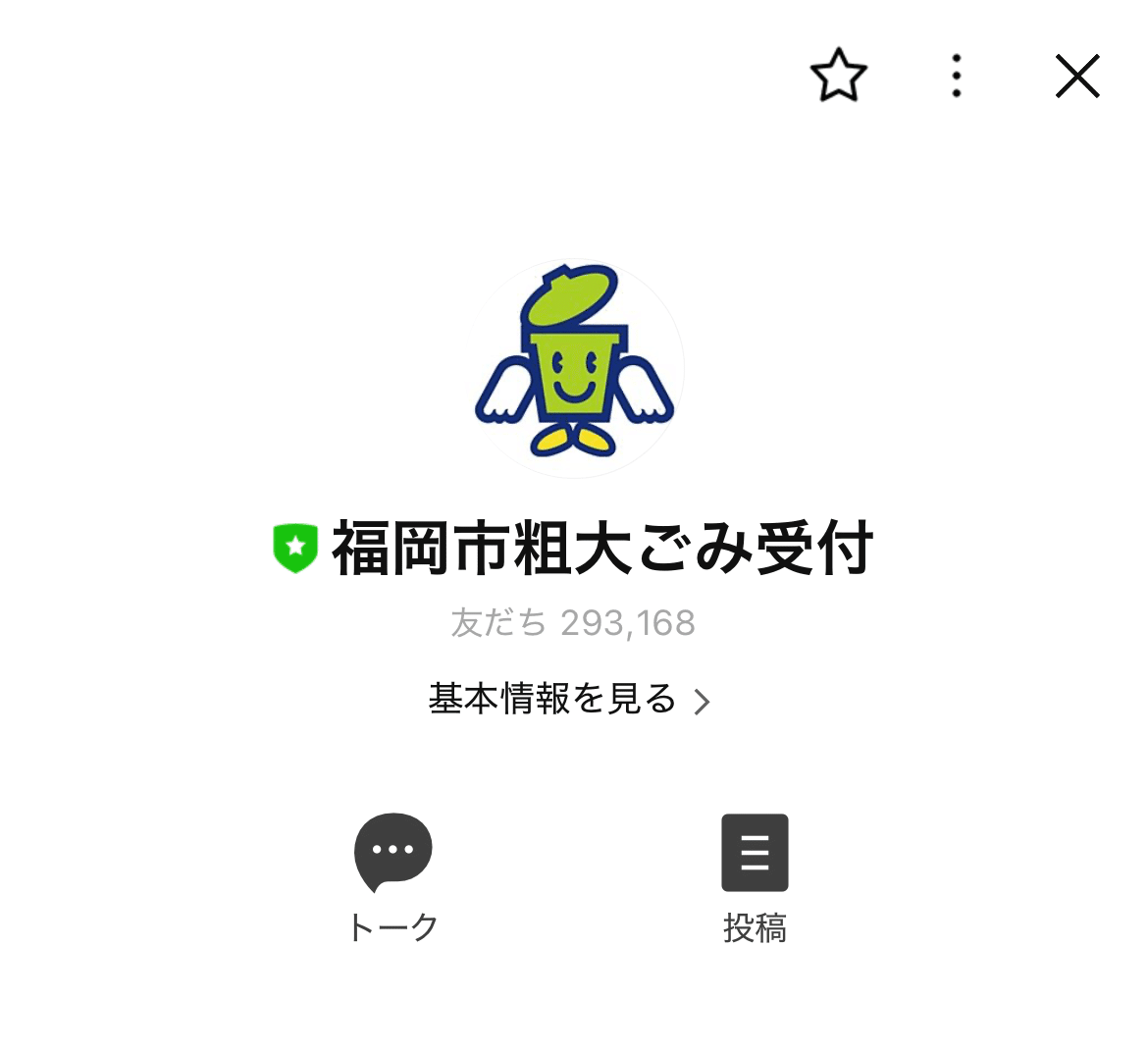
Task: Open the three-dot overflow menu
Action: point(957,76)
